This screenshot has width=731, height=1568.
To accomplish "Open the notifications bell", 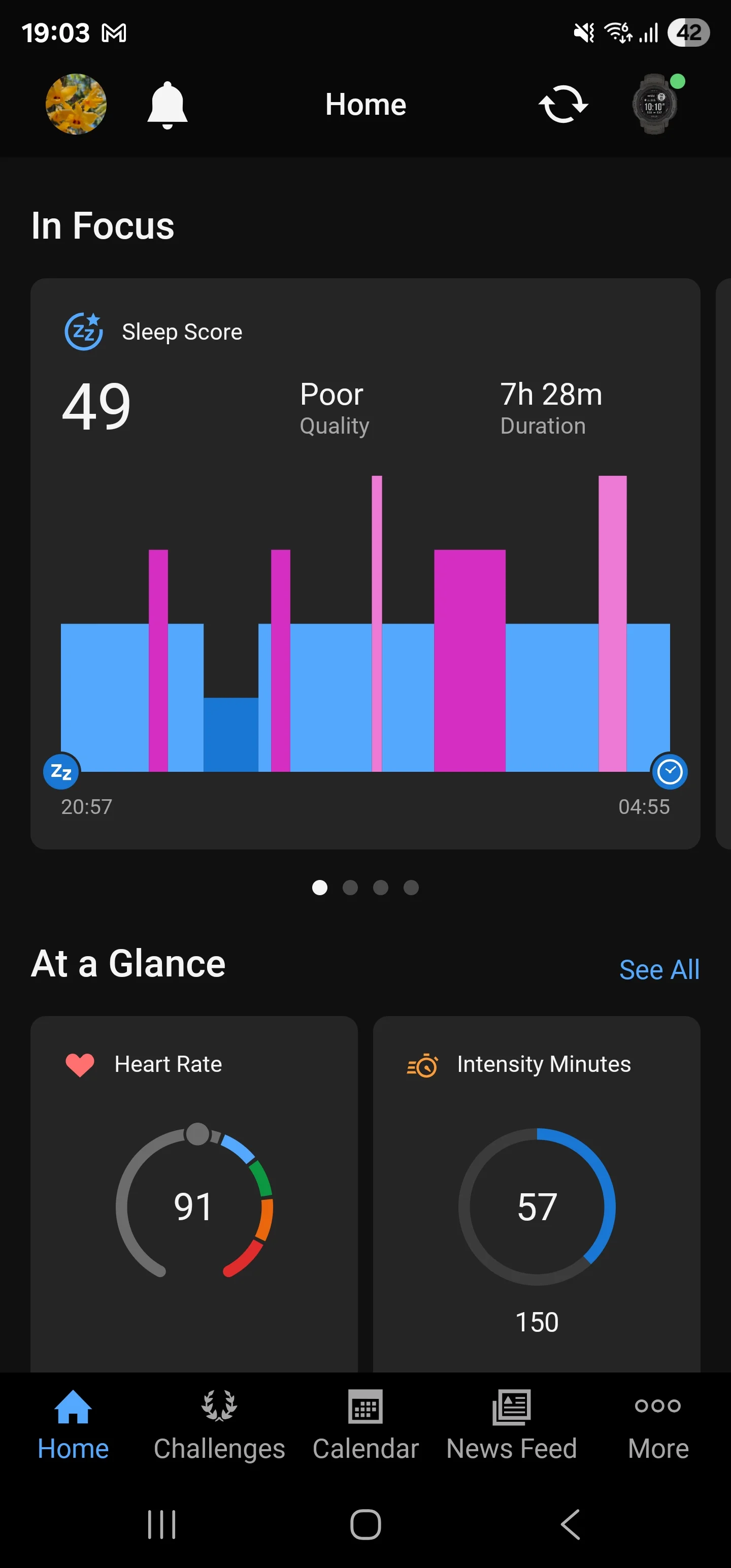I will click(x=168, y=105).
